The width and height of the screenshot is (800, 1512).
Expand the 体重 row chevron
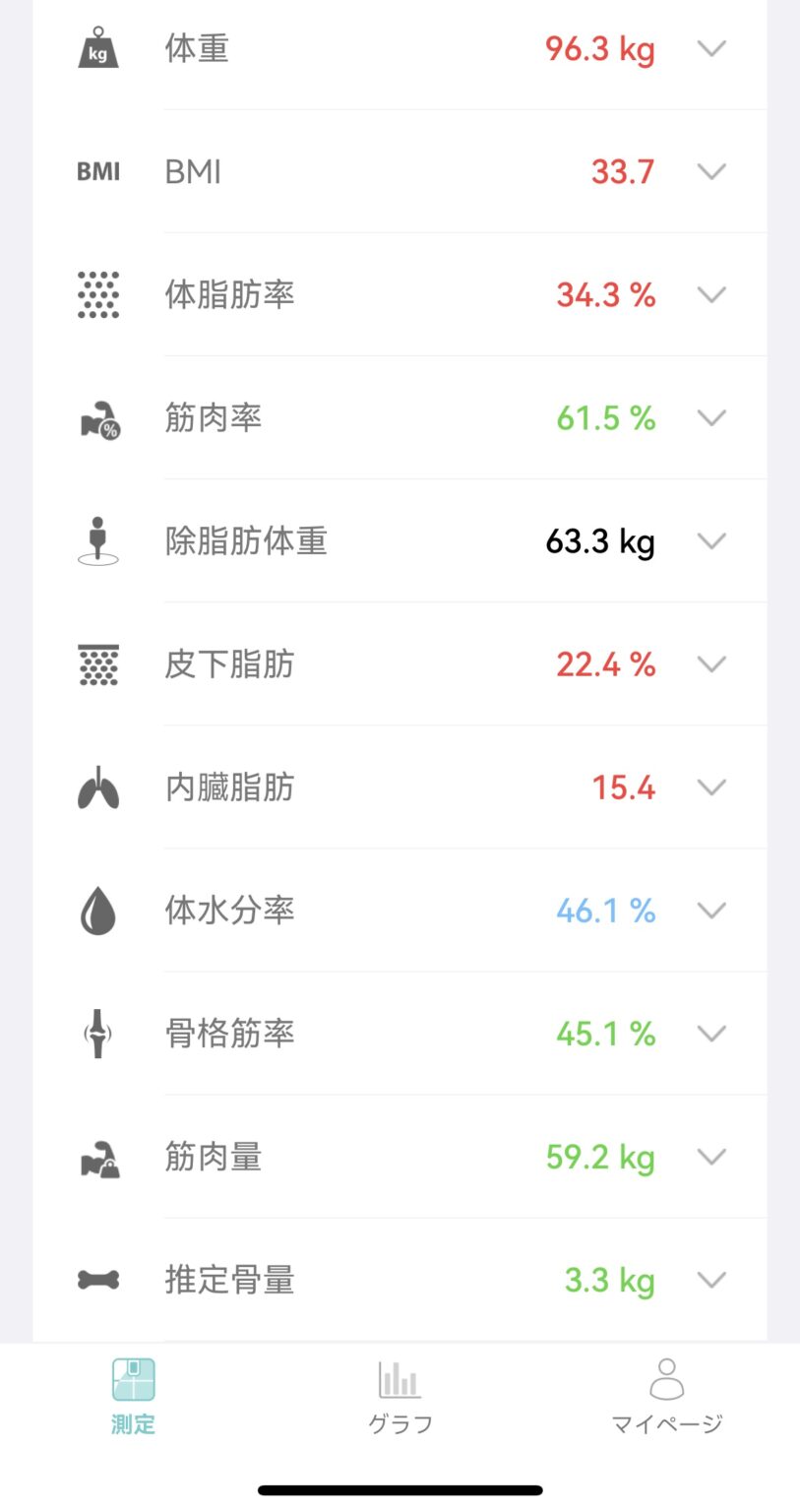coord(710,48)
